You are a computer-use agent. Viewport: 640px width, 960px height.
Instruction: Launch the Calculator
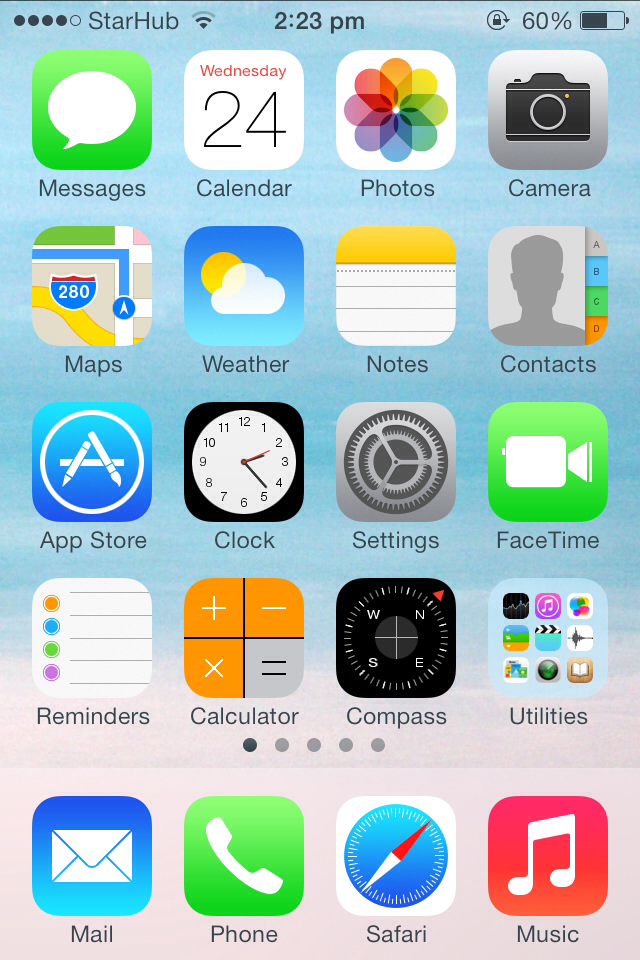coord(244,638)
